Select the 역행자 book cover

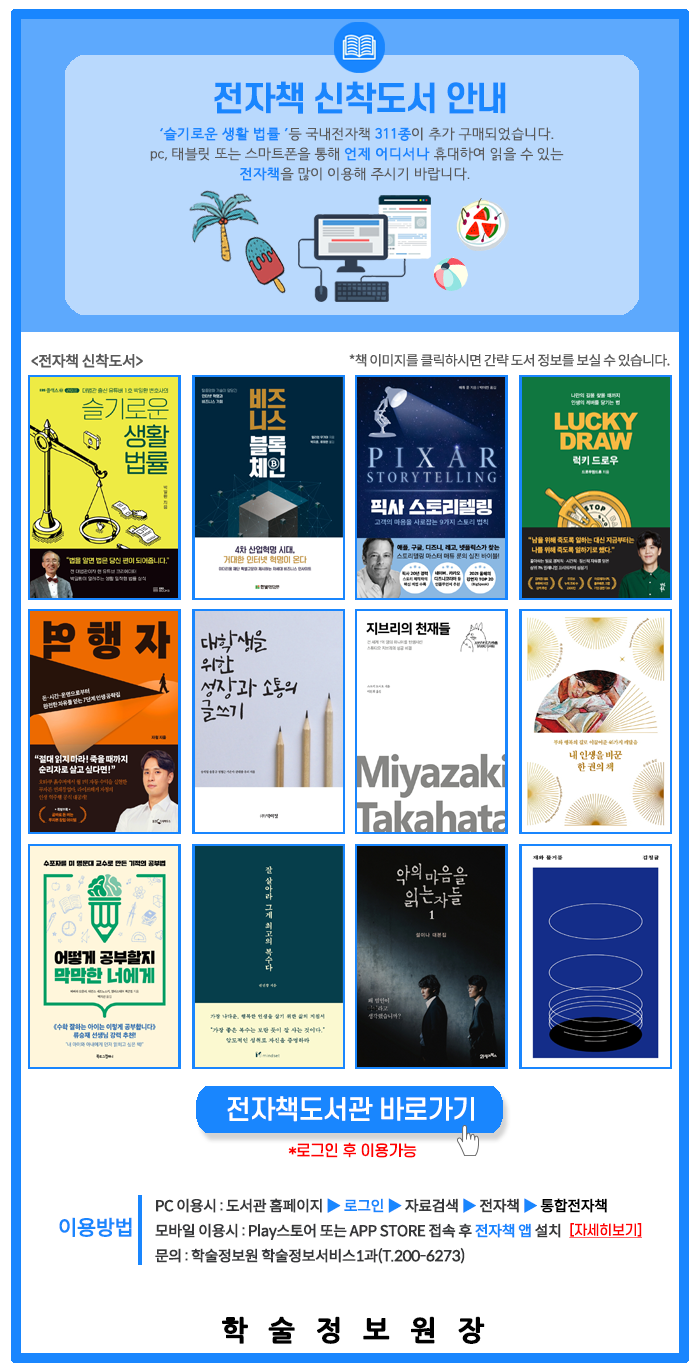pyautogui.click(x=104, y=722)
